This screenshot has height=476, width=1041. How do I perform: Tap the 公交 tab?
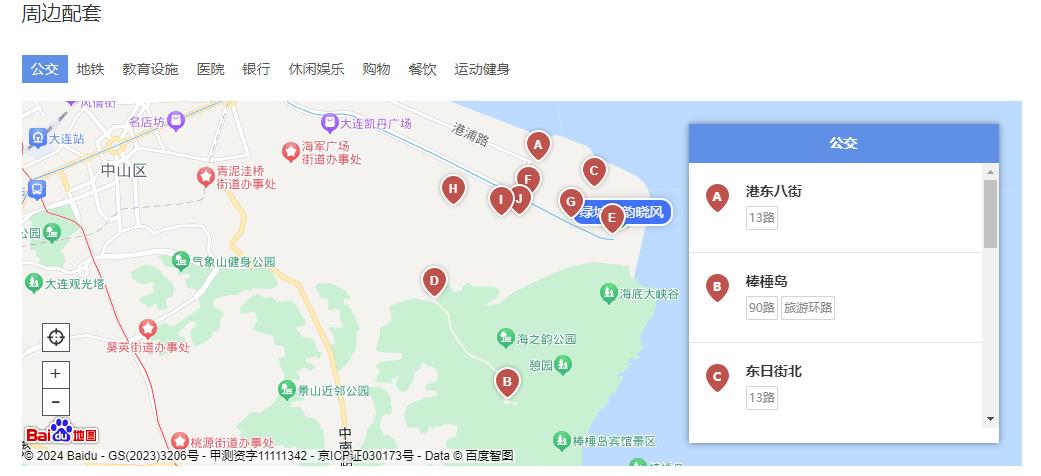point(44,69)
